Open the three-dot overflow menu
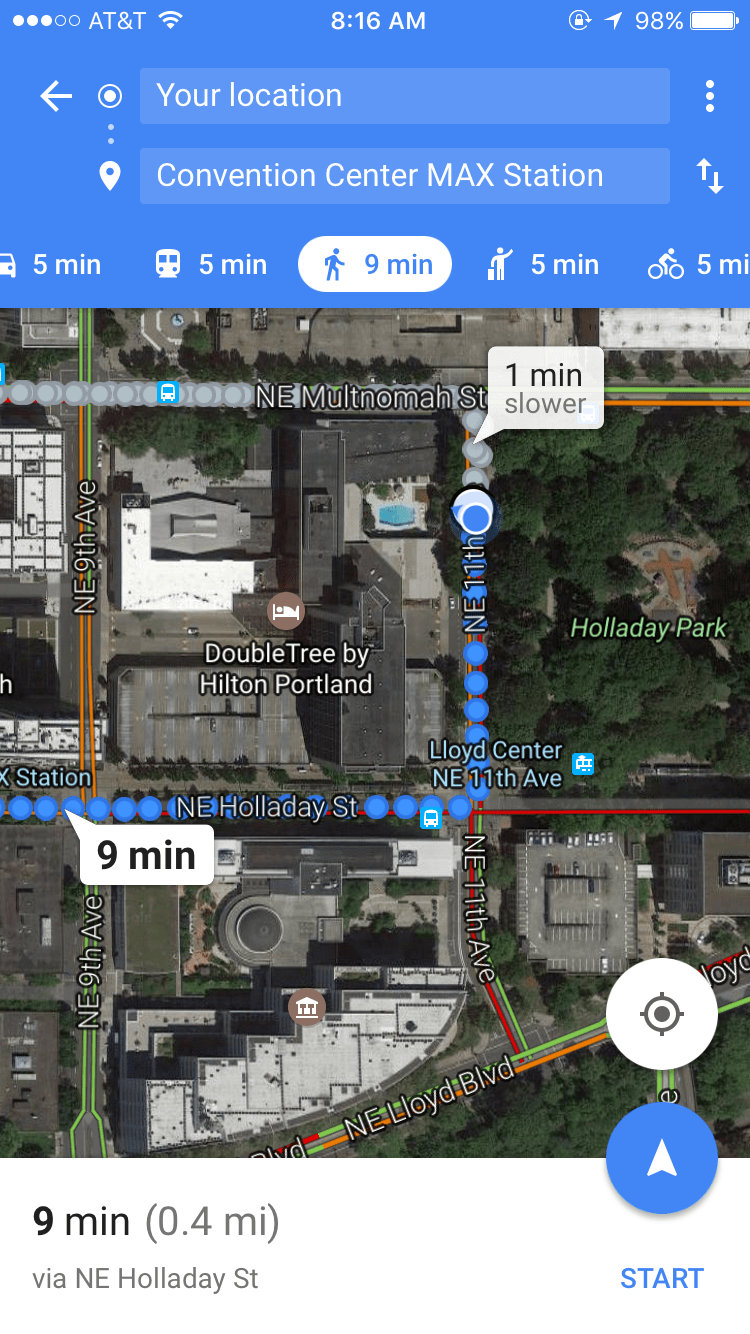 pos(709,96)
